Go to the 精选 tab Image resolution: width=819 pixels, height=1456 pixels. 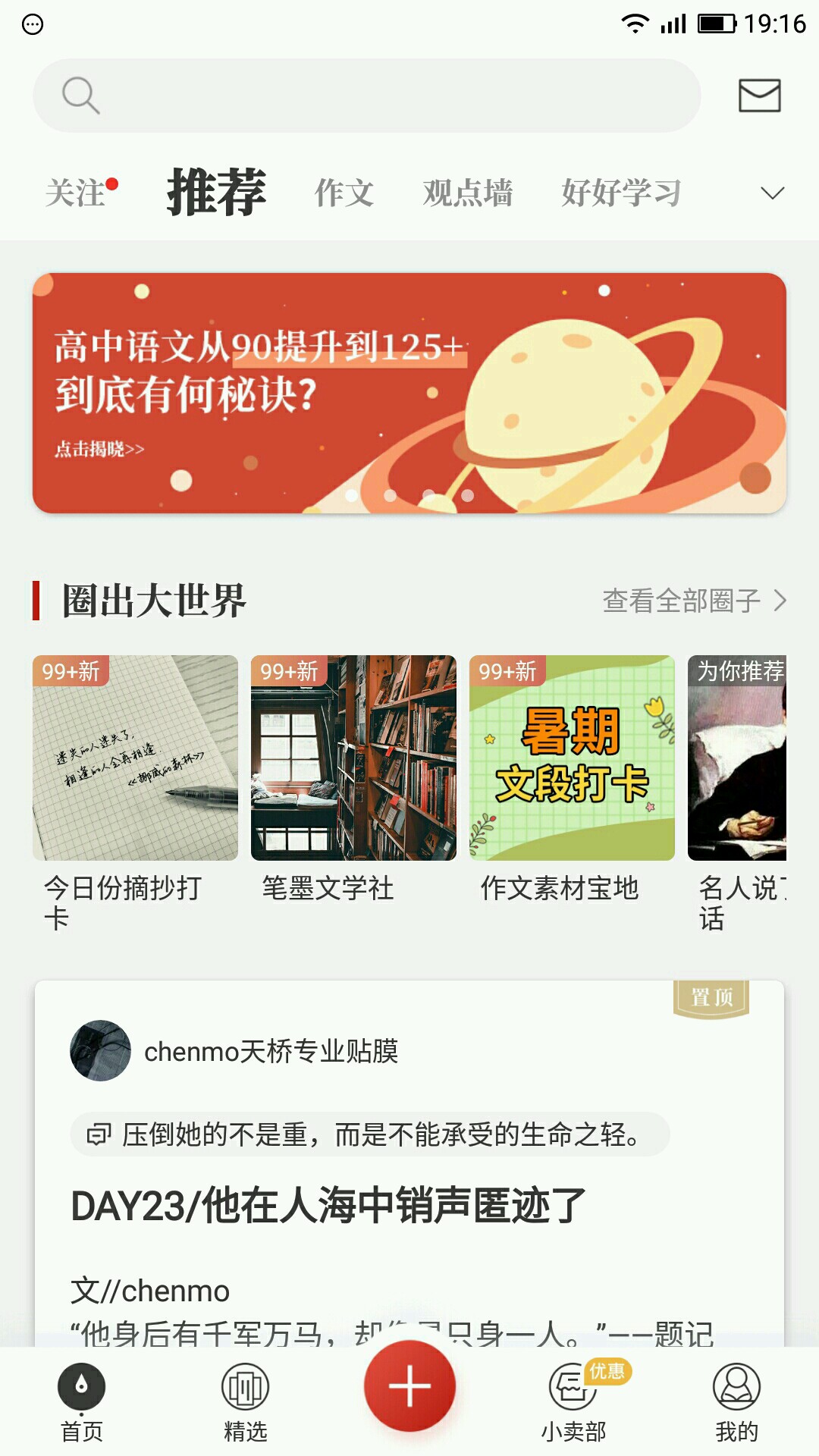245,1401
